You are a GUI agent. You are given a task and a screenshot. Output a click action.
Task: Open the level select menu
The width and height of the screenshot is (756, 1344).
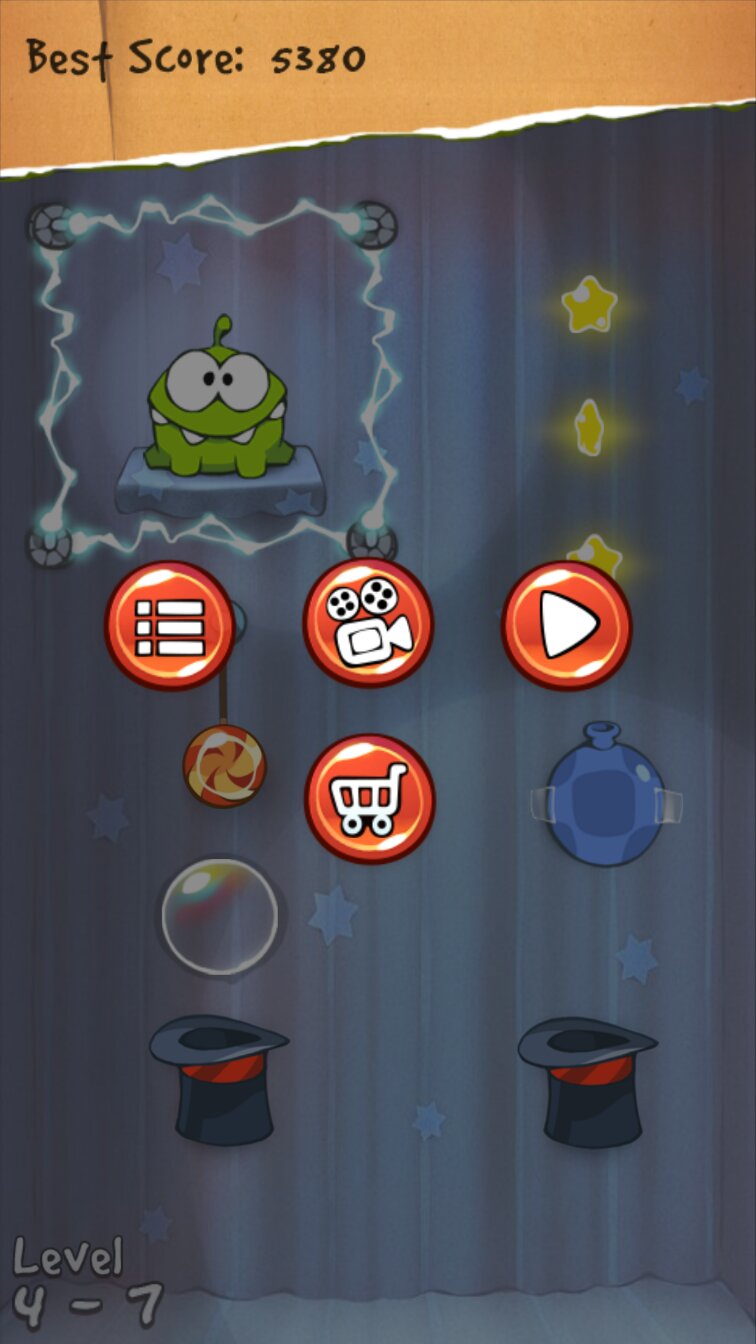[x=170, y=626]
